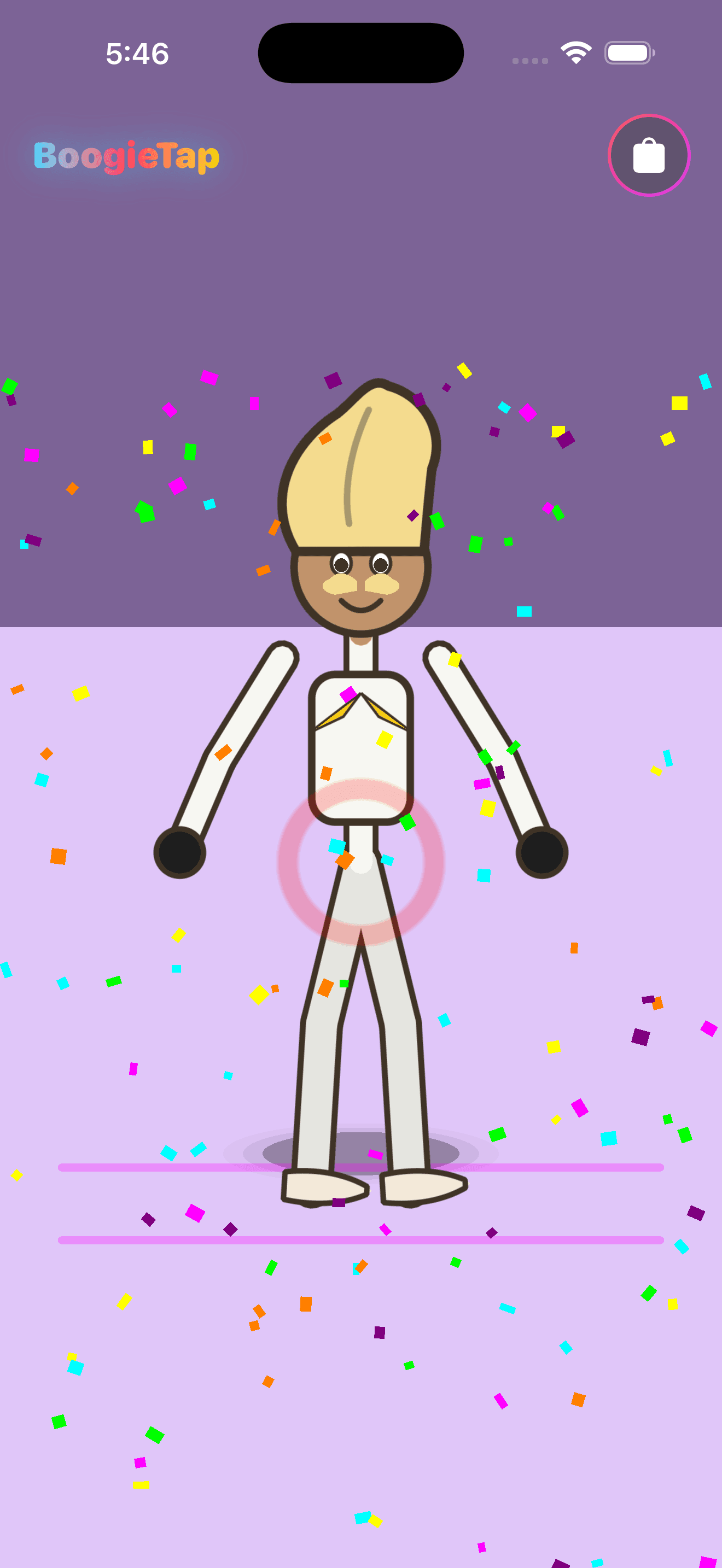Open the shopping bag store
The image size is (722, 1568).
[648, 155]
